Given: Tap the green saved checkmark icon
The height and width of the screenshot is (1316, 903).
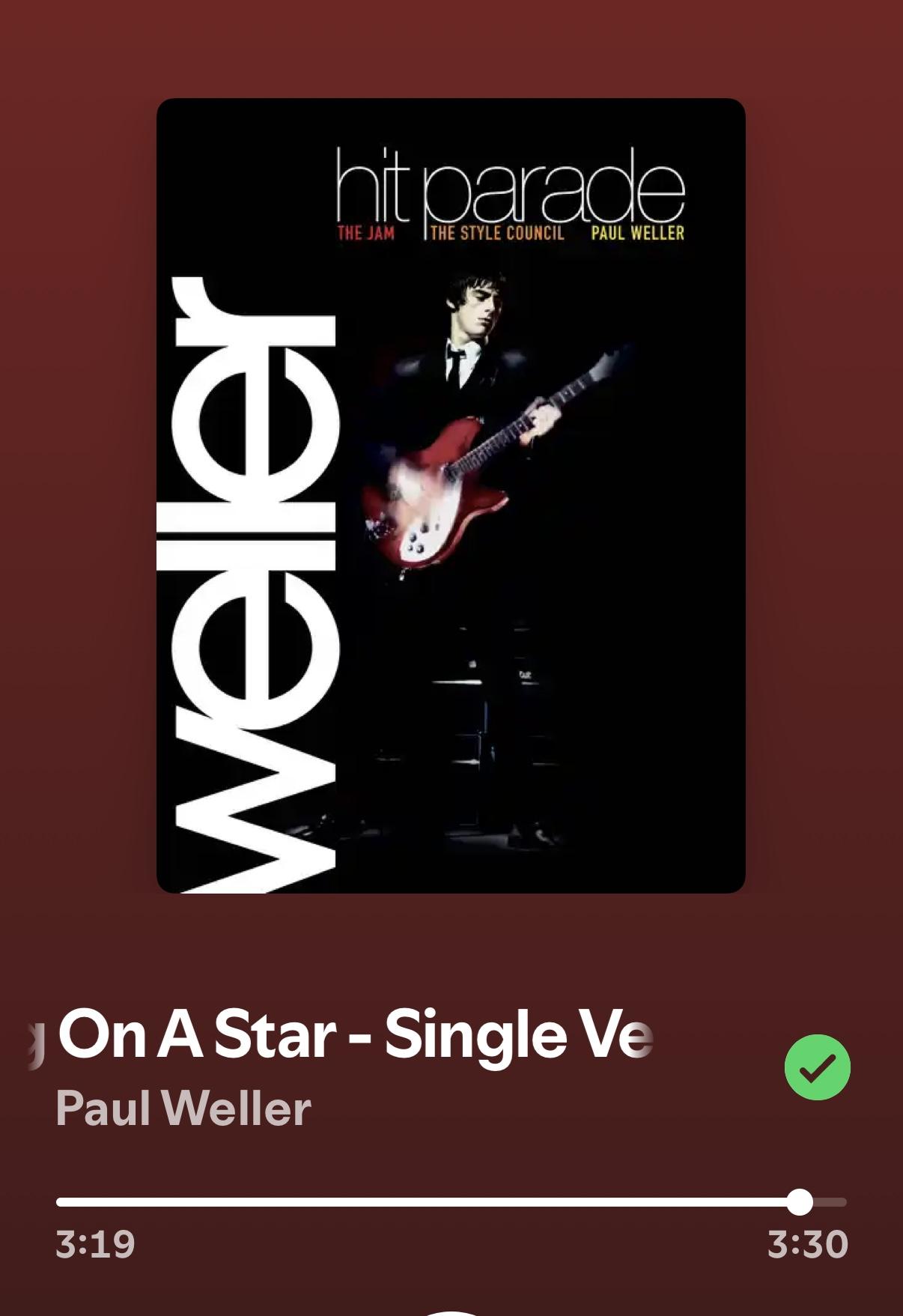Looking at the screenshot, I should 817,1067.
